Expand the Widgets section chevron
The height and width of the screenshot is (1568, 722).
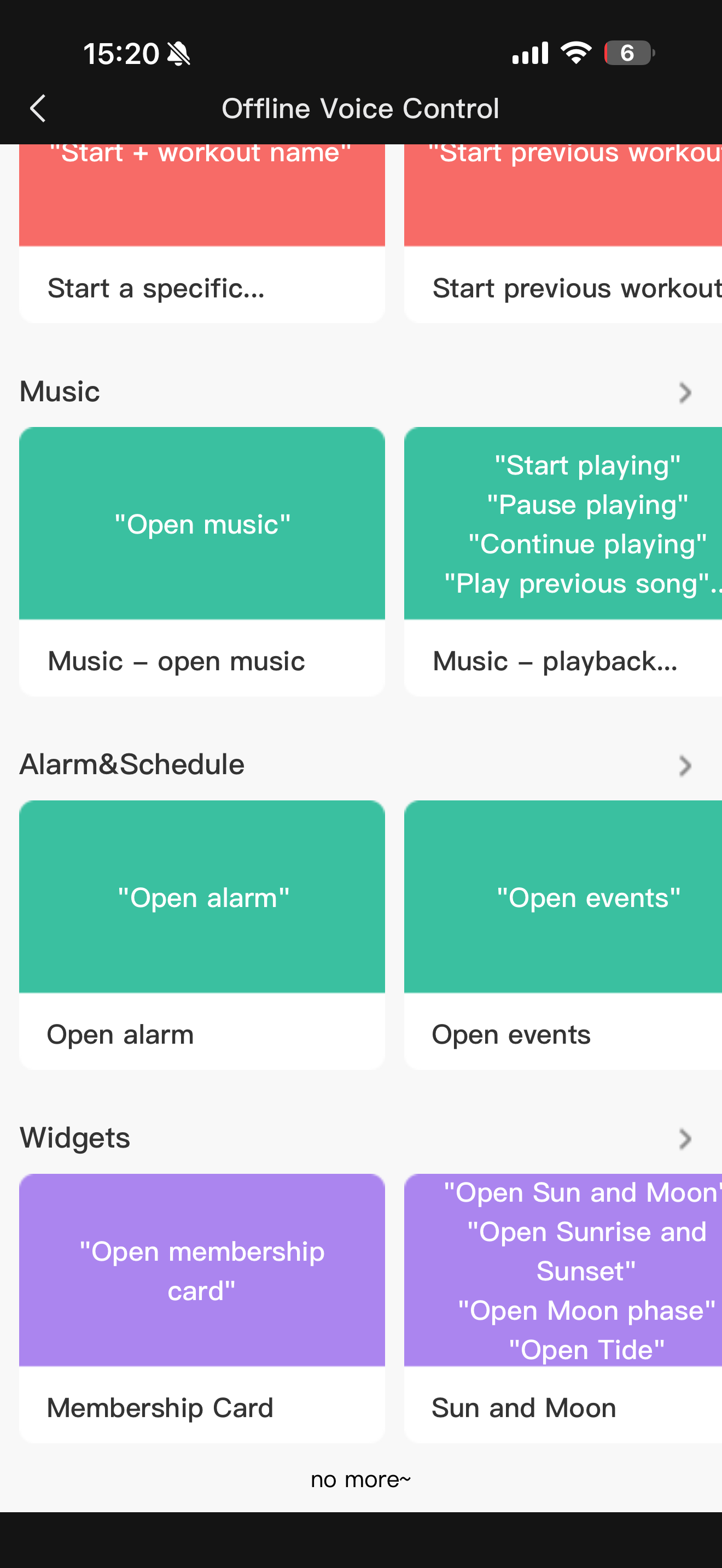(x=685, y=1139)
